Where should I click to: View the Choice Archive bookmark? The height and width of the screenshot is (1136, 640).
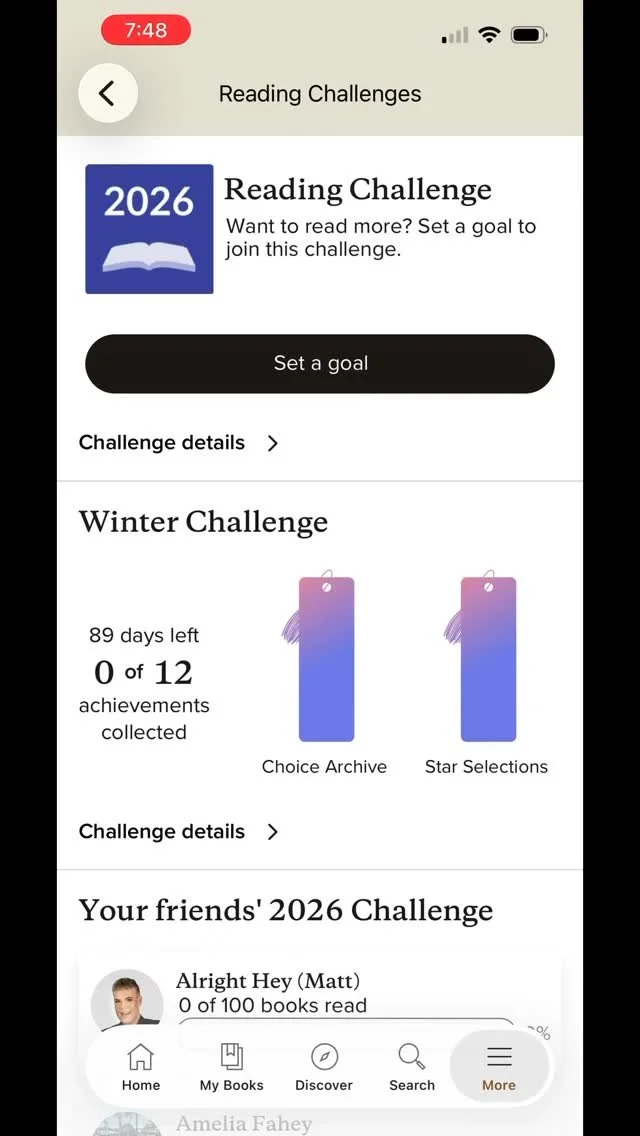point(325,662)
